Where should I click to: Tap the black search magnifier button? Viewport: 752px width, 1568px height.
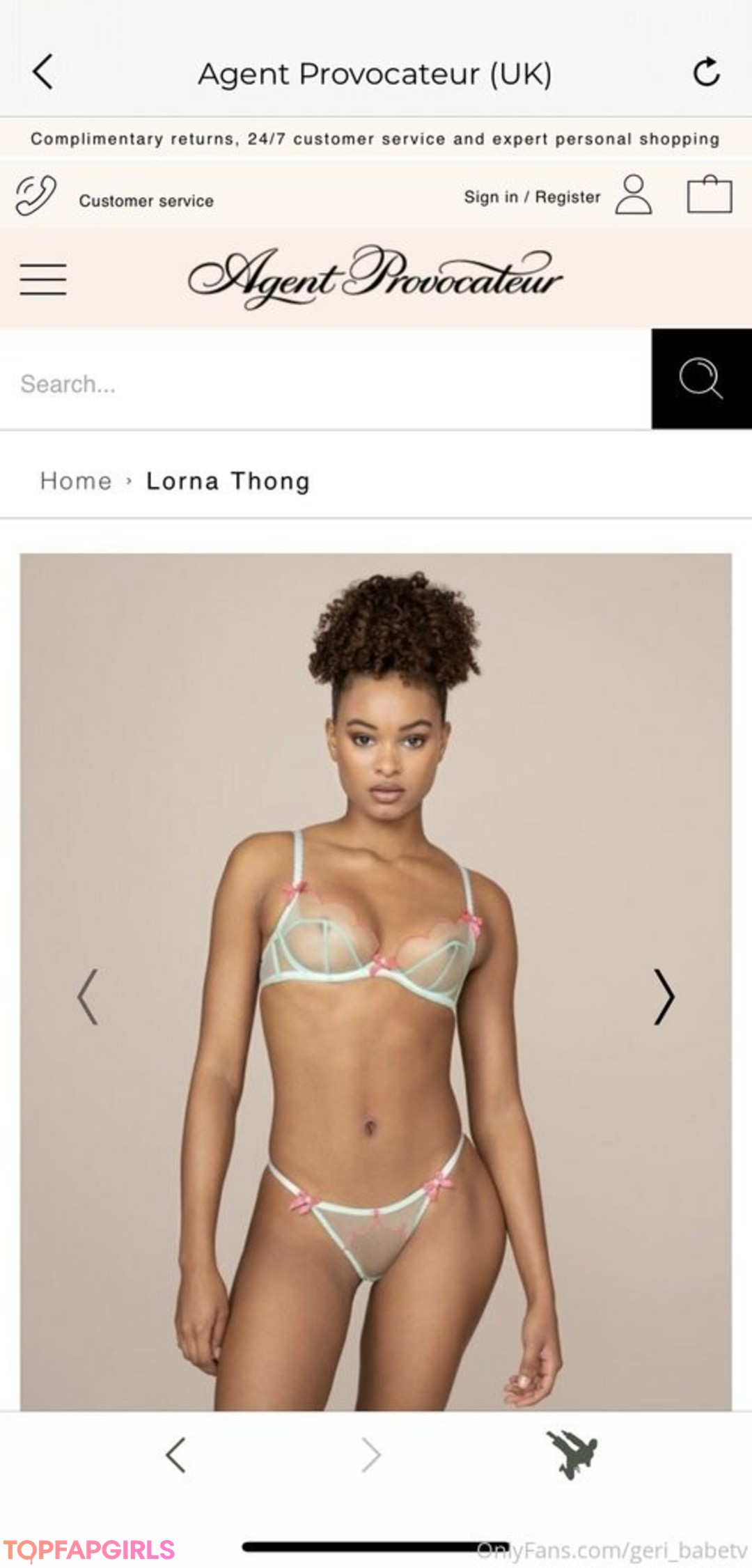701,379
